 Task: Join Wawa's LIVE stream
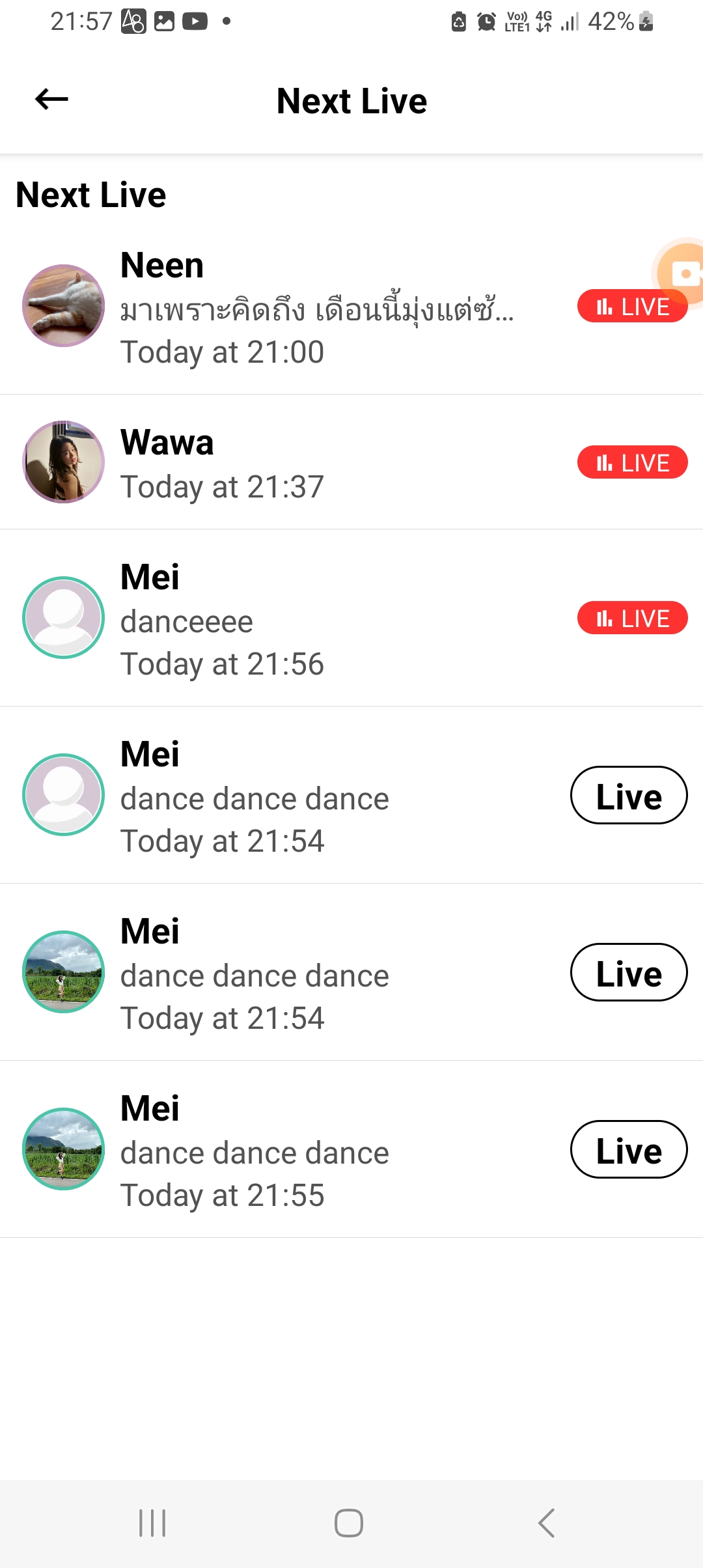pyautogui.click(x=631, y=462)
